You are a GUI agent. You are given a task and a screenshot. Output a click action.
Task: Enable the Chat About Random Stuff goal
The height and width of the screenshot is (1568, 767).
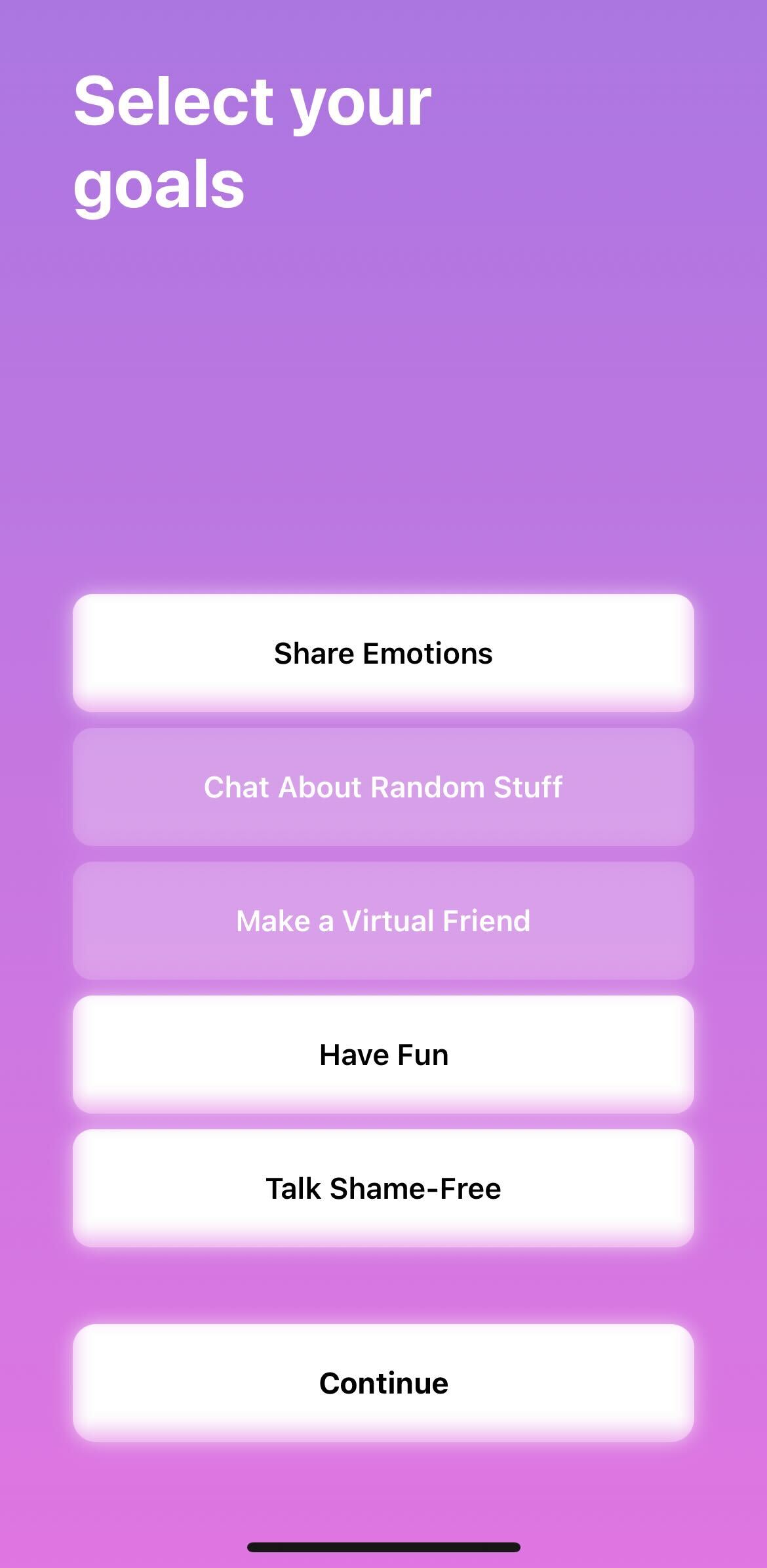(383, 788)
